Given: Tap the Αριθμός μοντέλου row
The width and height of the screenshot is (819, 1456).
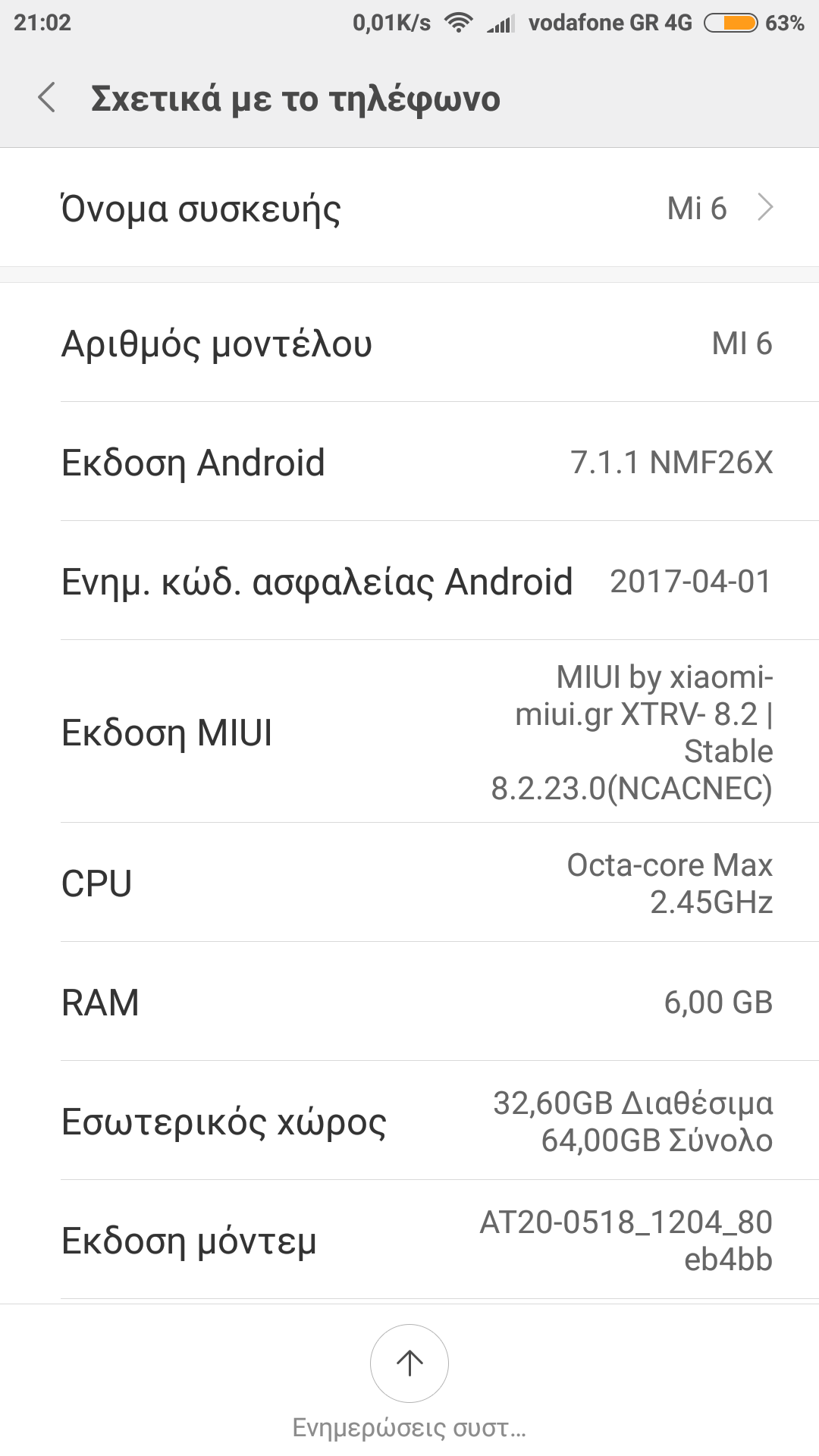Looking at the screenshot, I should 409,344.
